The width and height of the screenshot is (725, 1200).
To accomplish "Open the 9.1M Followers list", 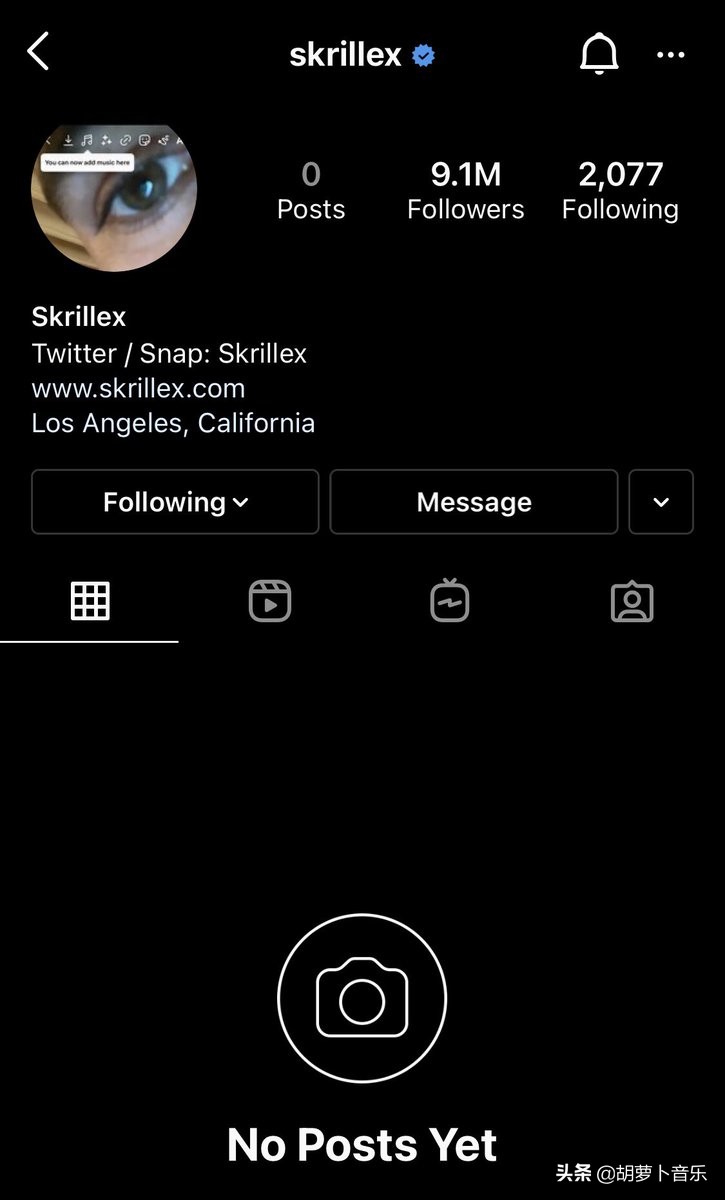I will point(465,190).
